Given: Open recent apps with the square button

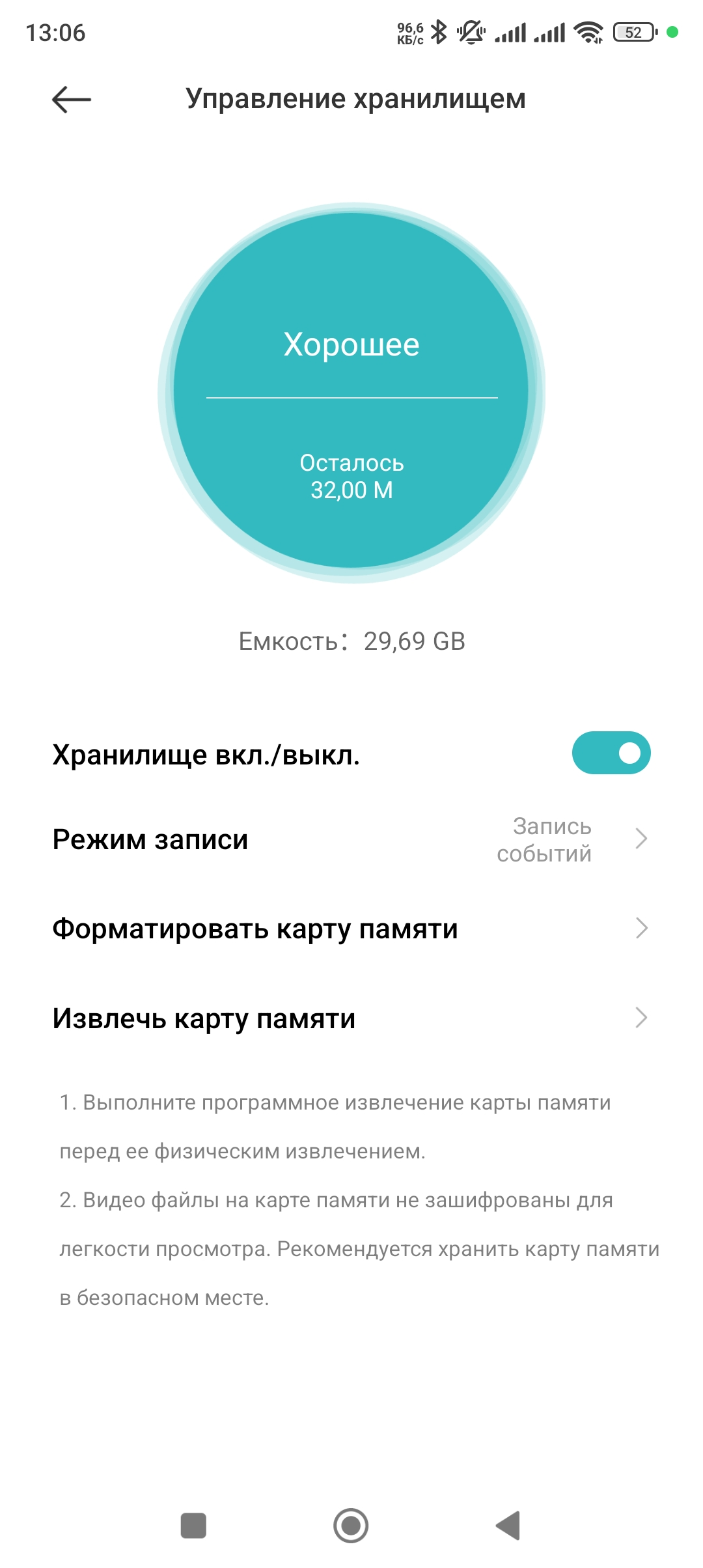Looking at the screenshot, I should (x=193, y=1525).
